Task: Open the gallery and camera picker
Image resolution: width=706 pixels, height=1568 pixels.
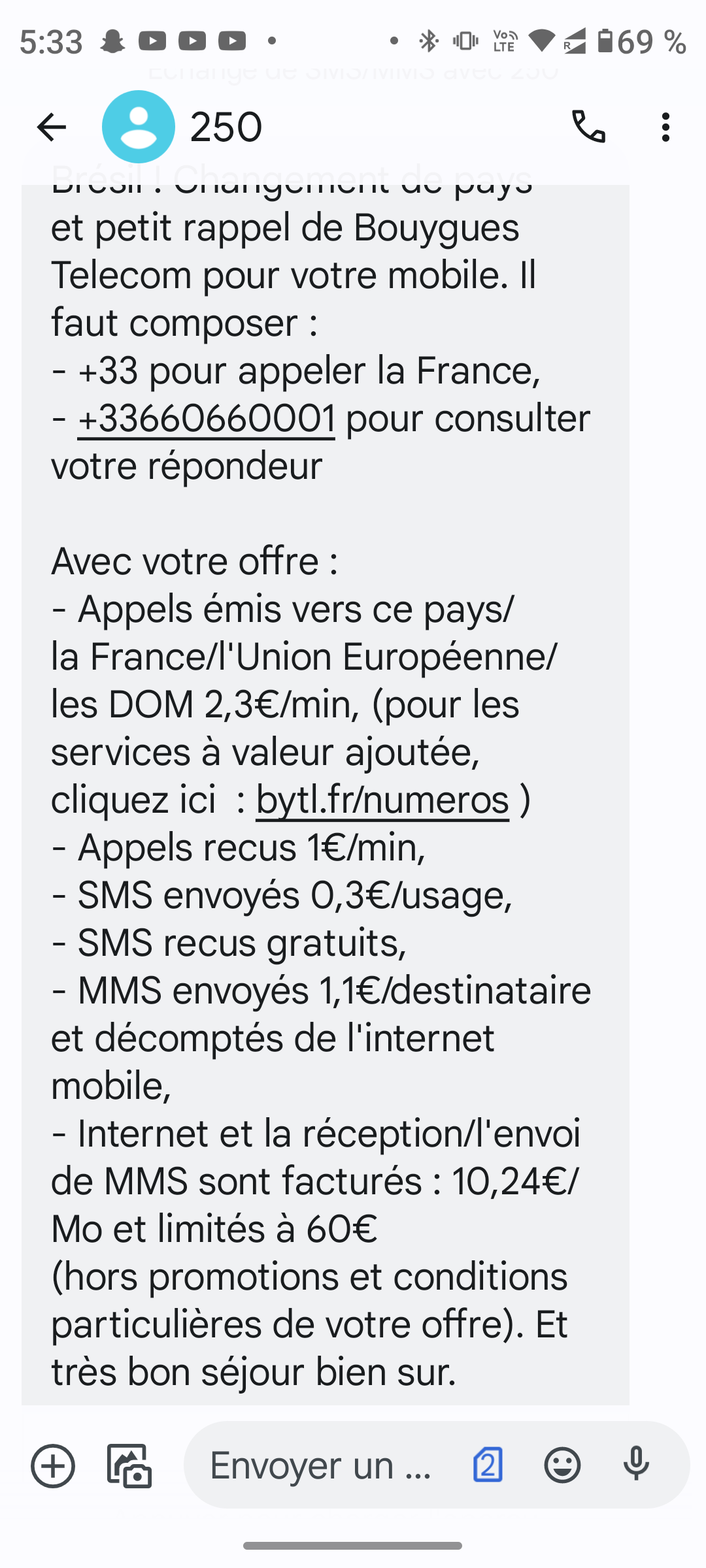Action: pyautogui.click(x=129, y=1465)
